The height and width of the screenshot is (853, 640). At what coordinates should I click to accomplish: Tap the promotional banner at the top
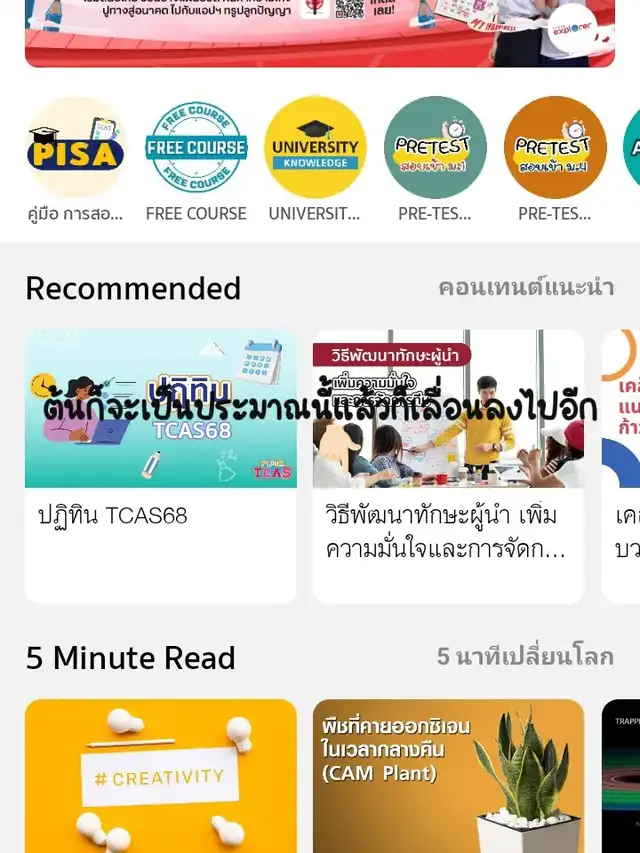tap(320, 32)
